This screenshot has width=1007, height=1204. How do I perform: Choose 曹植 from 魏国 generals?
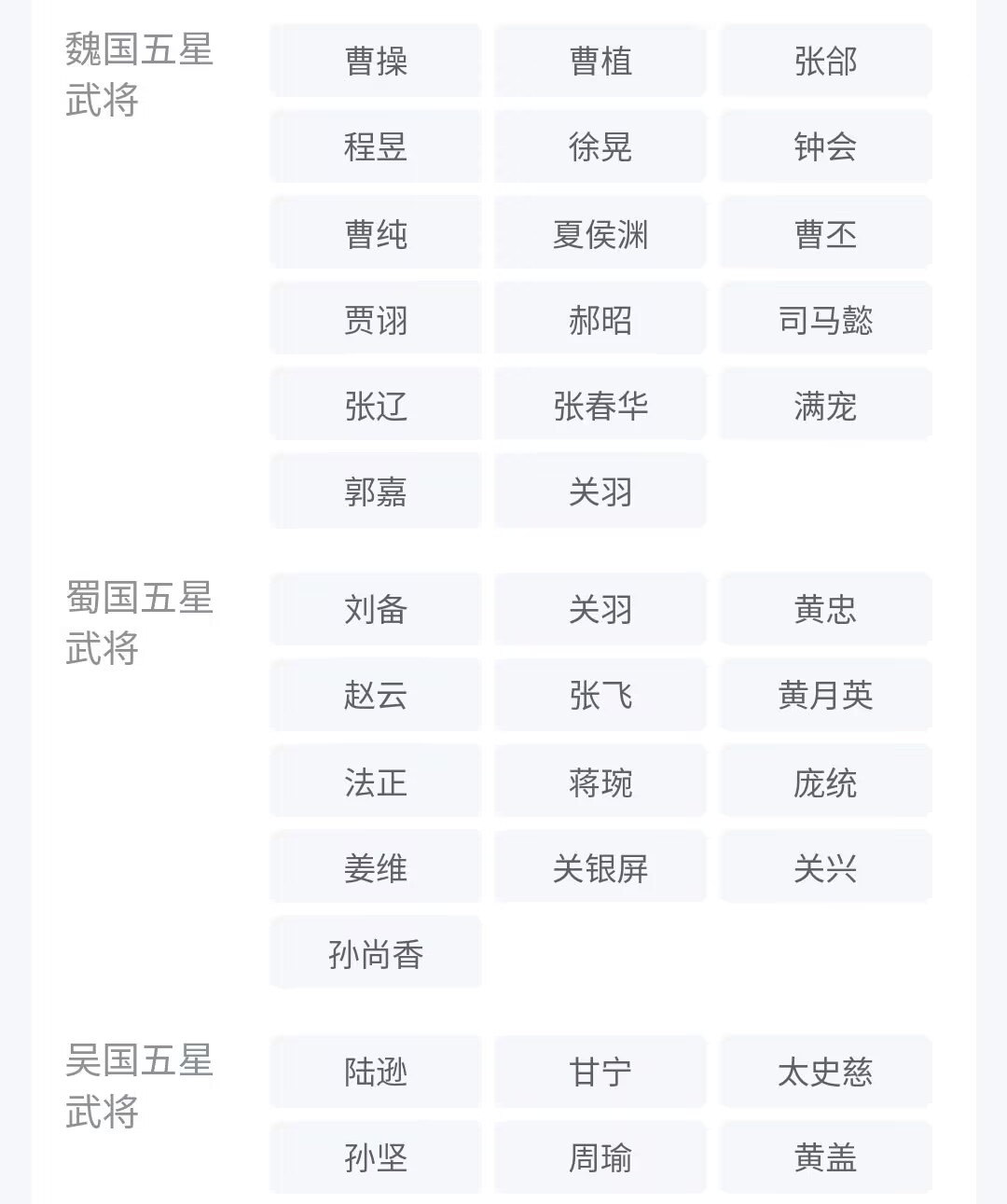[x=600, y=62]
